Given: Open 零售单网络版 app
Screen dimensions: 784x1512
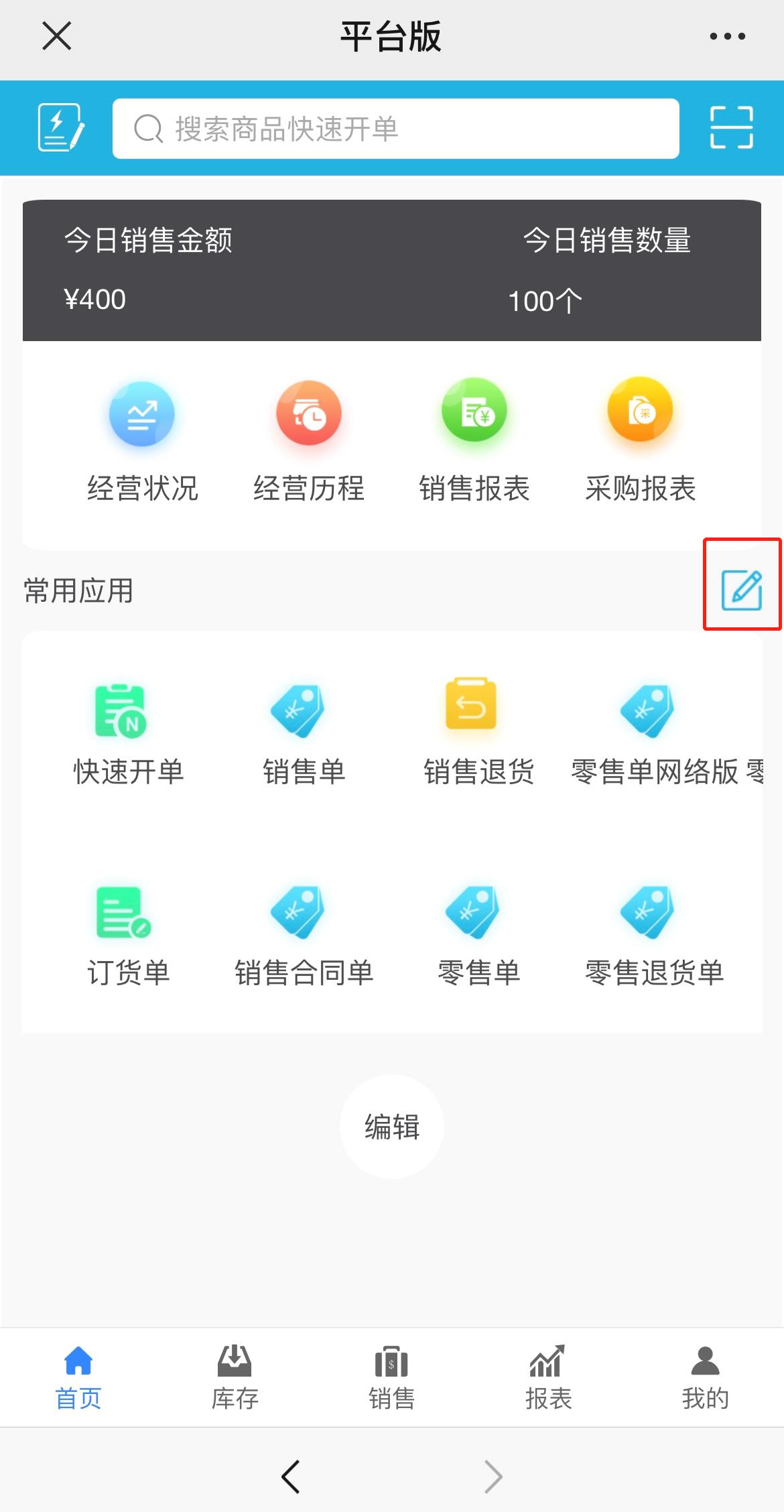Looking at the screenshot, I should pos(653,734).
